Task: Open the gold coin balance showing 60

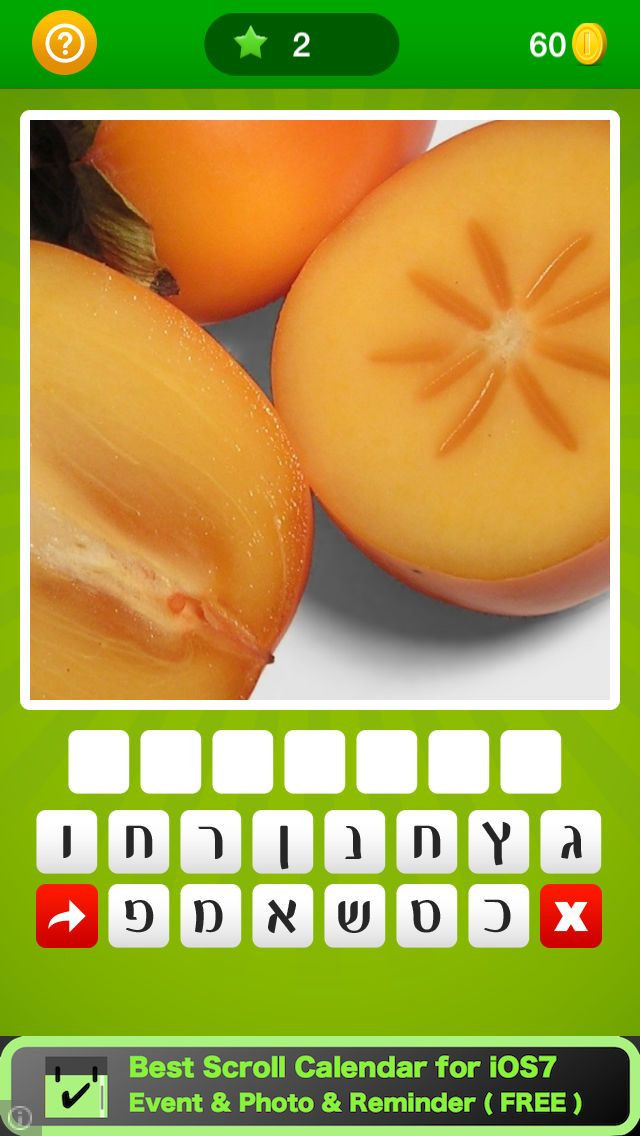Action: click(568, 45)
